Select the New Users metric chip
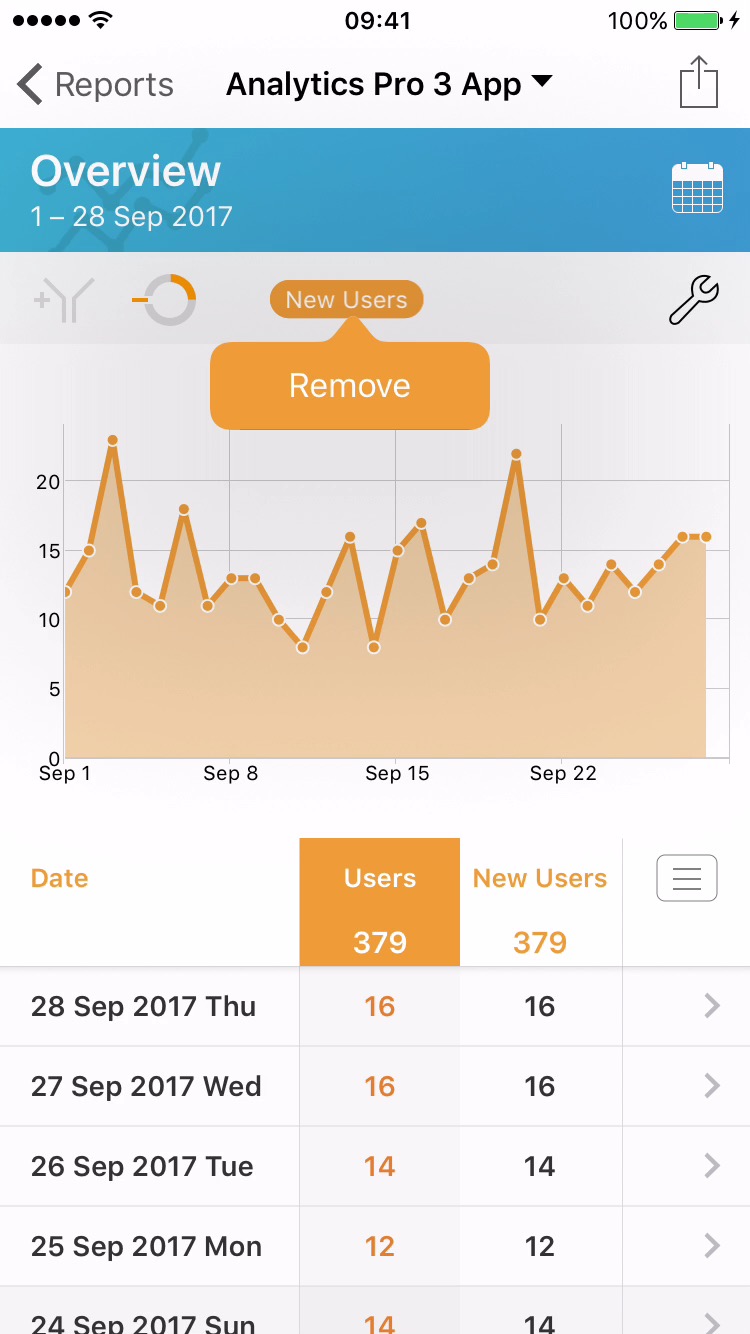Viewport: 750px width, 1334px height. pyautogui.click(x=346, y=300)
